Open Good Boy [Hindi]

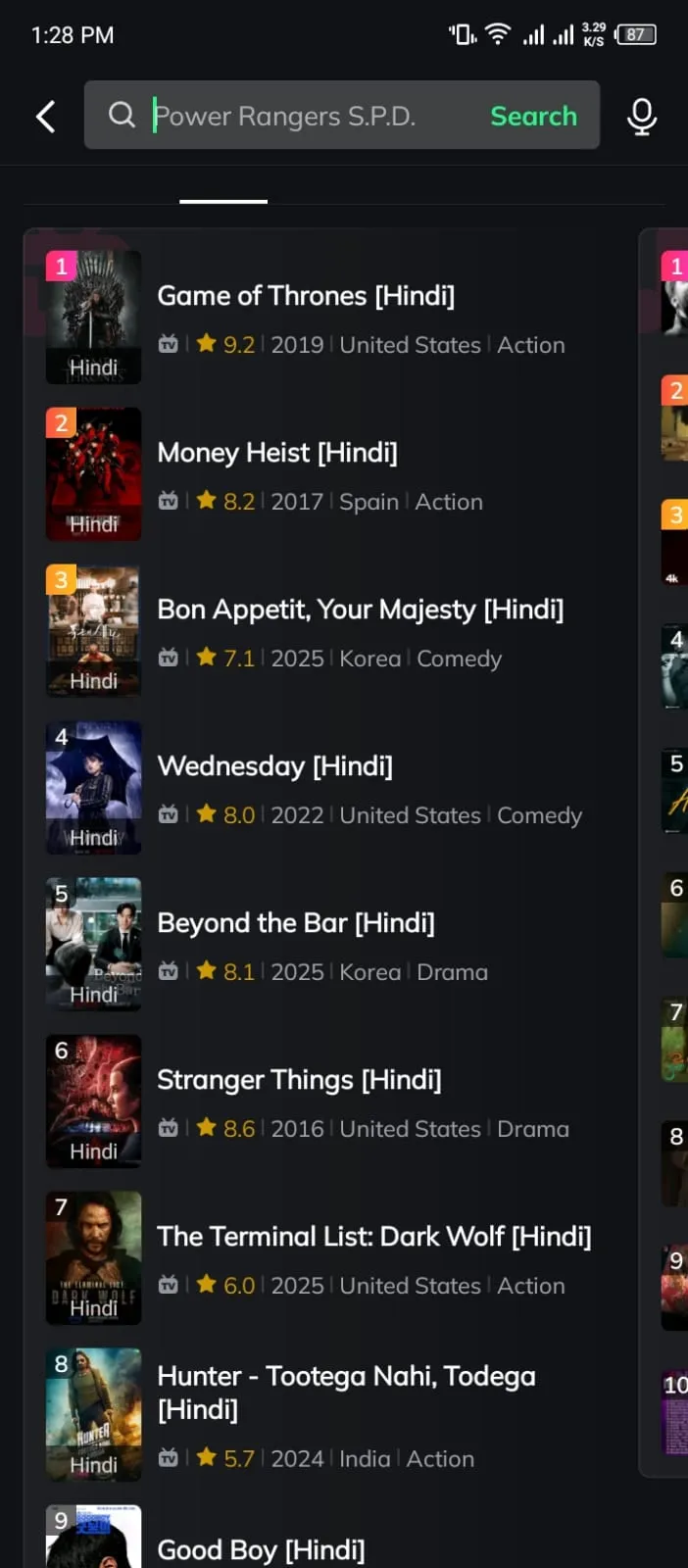tap(261, 1549)
